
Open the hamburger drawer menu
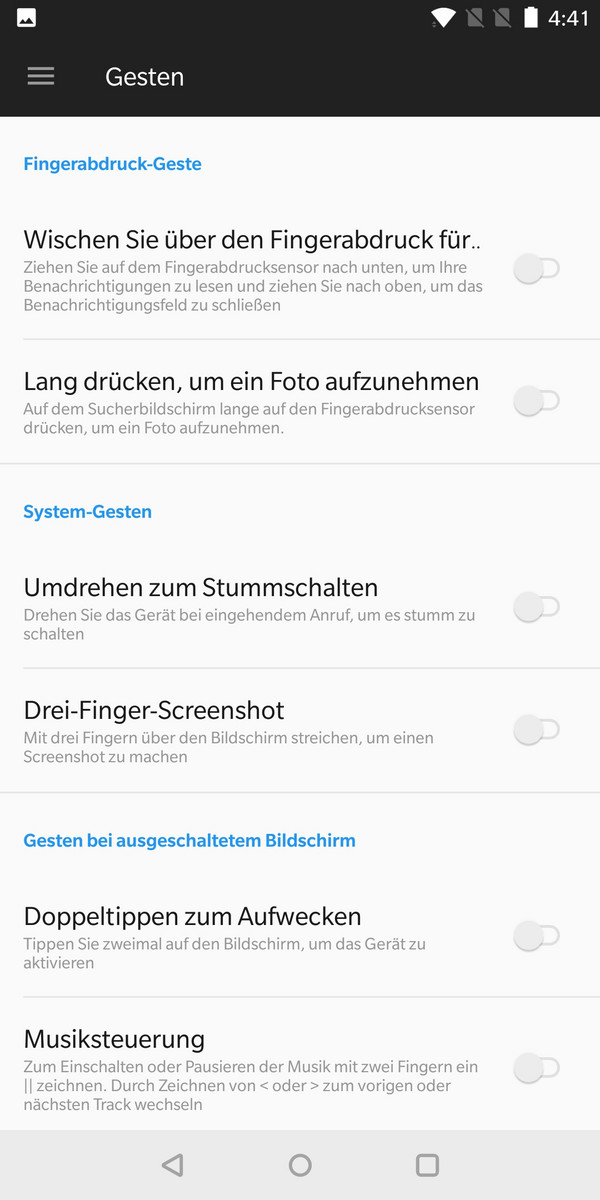(x=41, y=77)
